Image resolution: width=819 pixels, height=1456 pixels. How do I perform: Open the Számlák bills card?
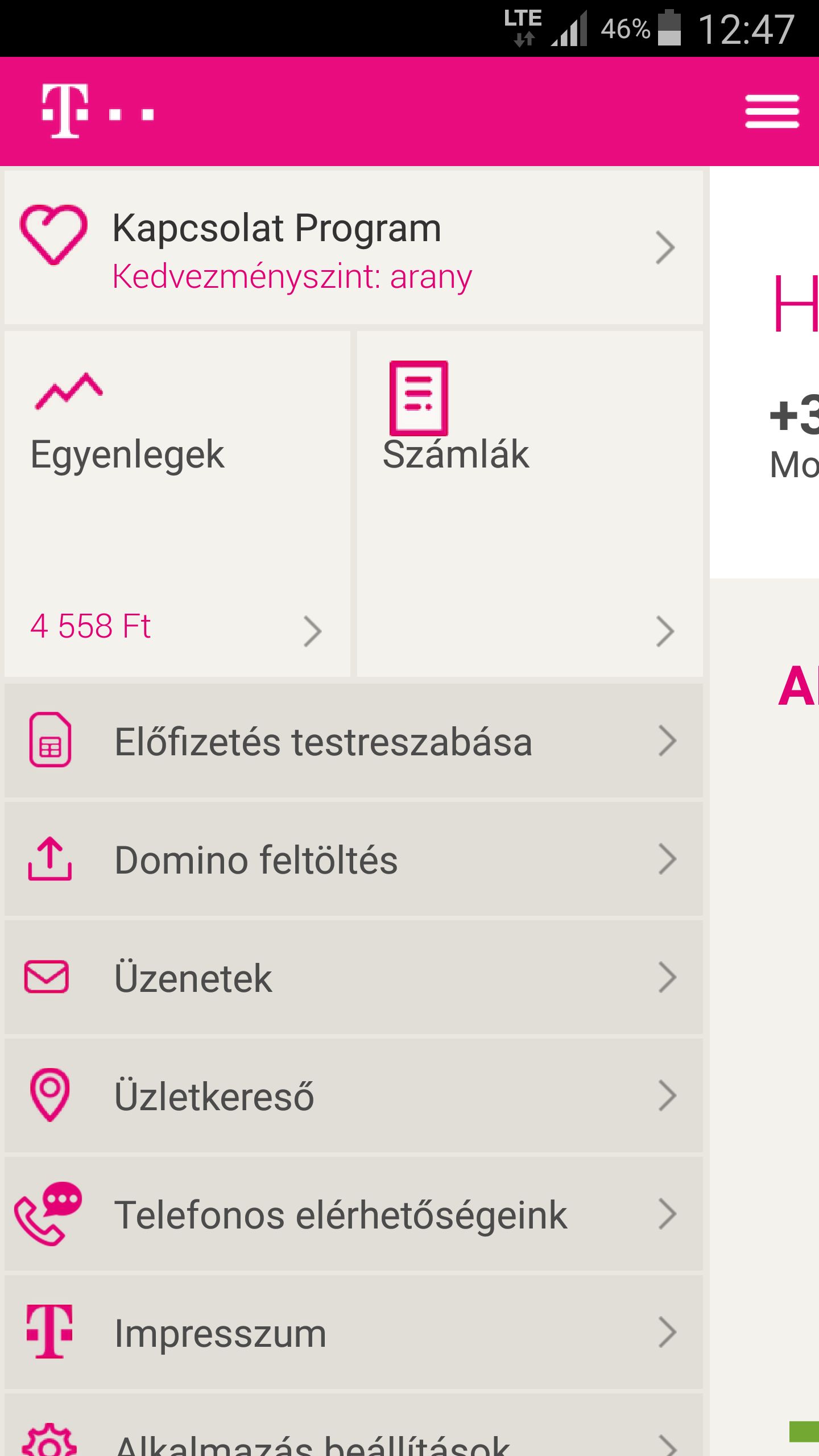pyautogui.click(x=530, y=504)
